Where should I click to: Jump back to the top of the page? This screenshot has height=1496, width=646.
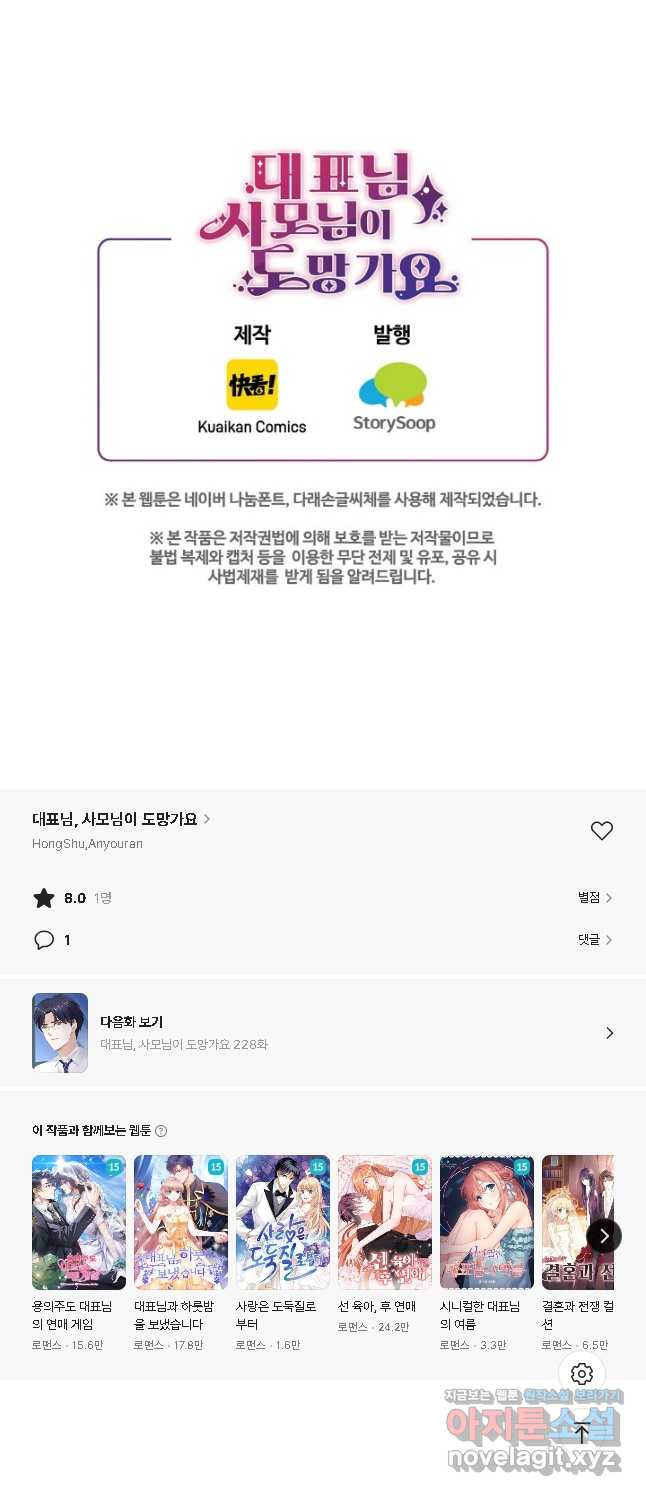click(x=582, y=1432)
